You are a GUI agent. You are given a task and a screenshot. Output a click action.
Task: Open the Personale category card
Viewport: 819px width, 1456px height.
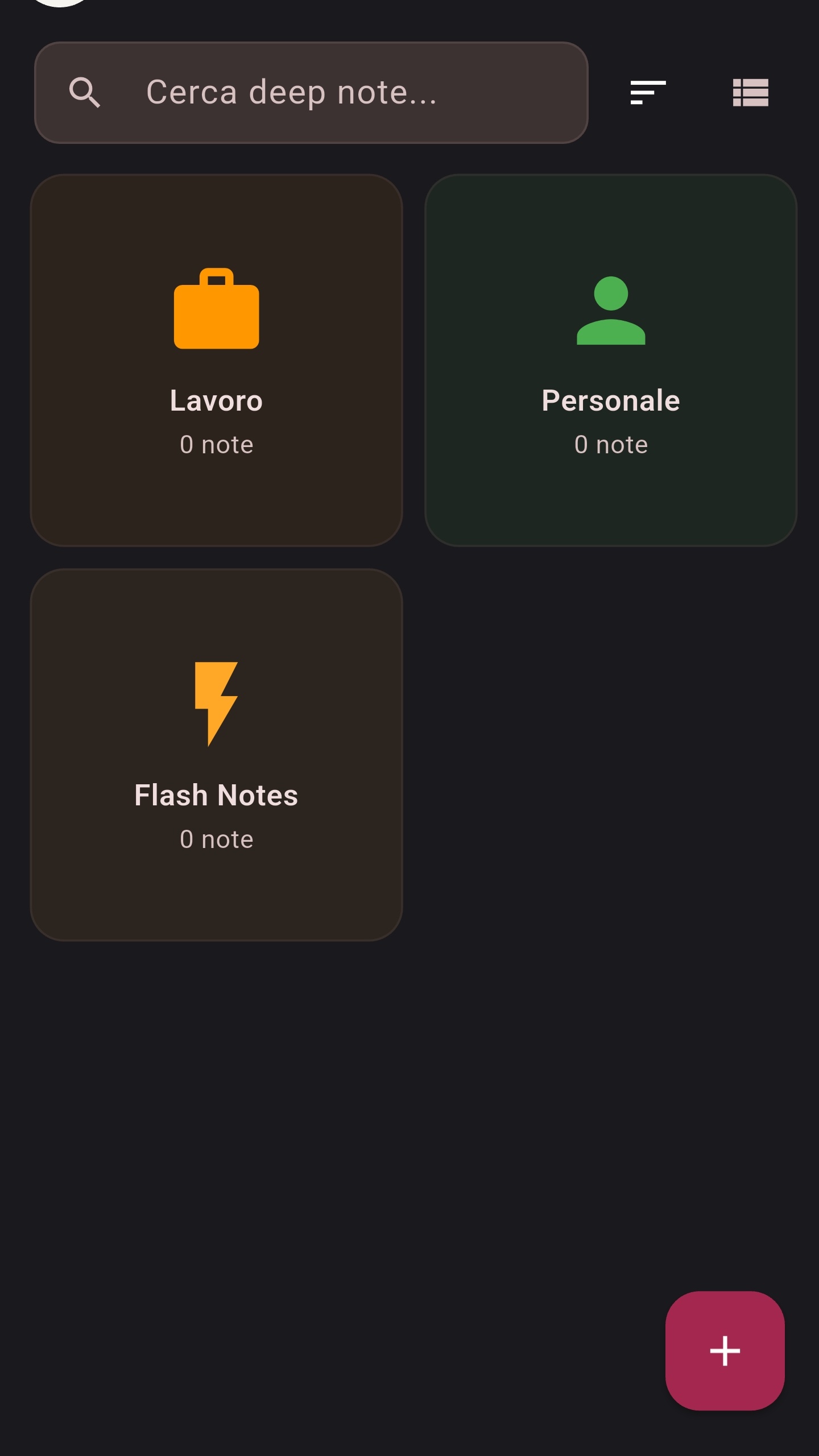click(x=610, y=360)
